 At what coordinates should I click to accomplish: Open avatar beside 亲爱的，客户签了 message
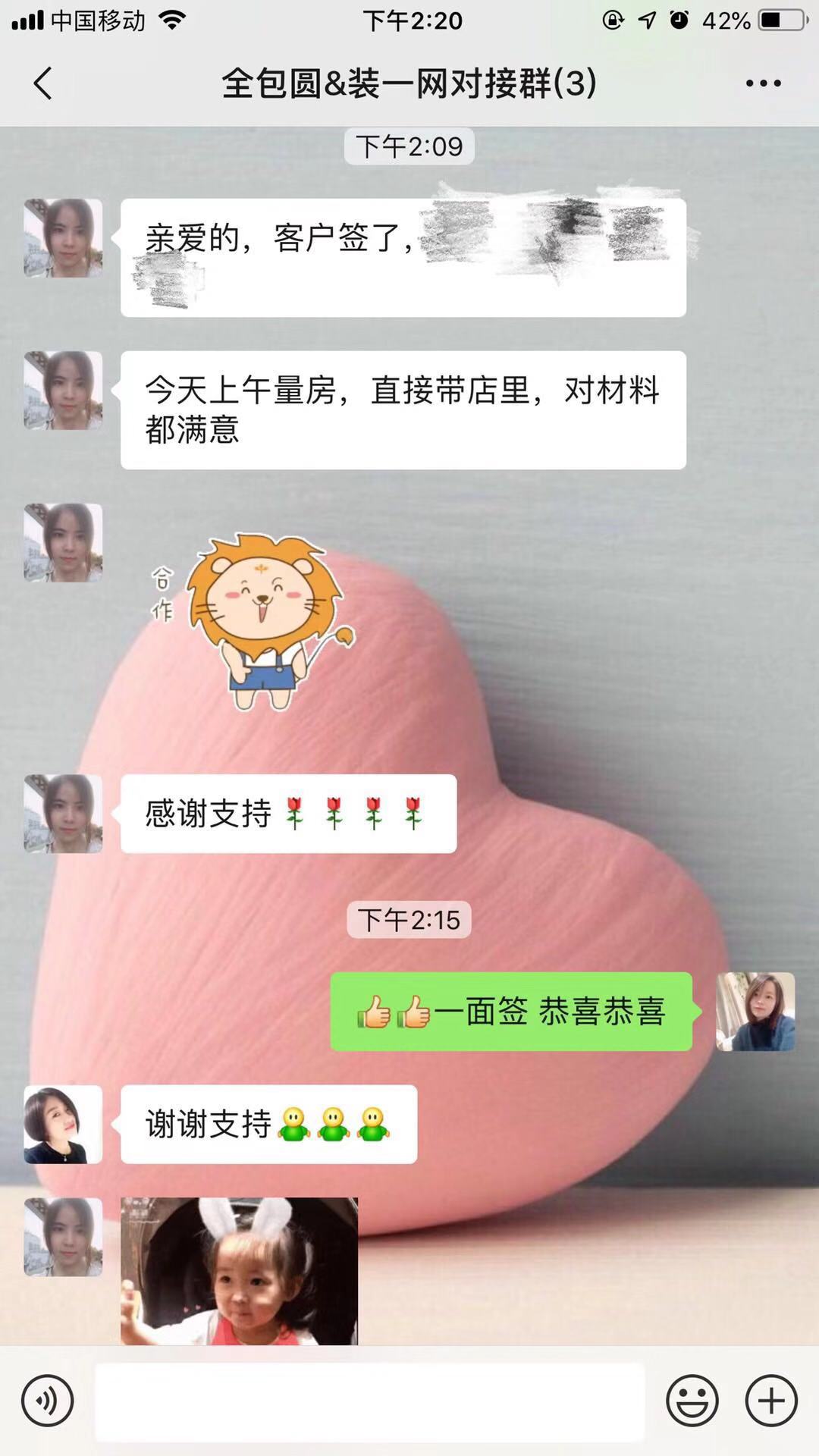click(x=63, y=238)
